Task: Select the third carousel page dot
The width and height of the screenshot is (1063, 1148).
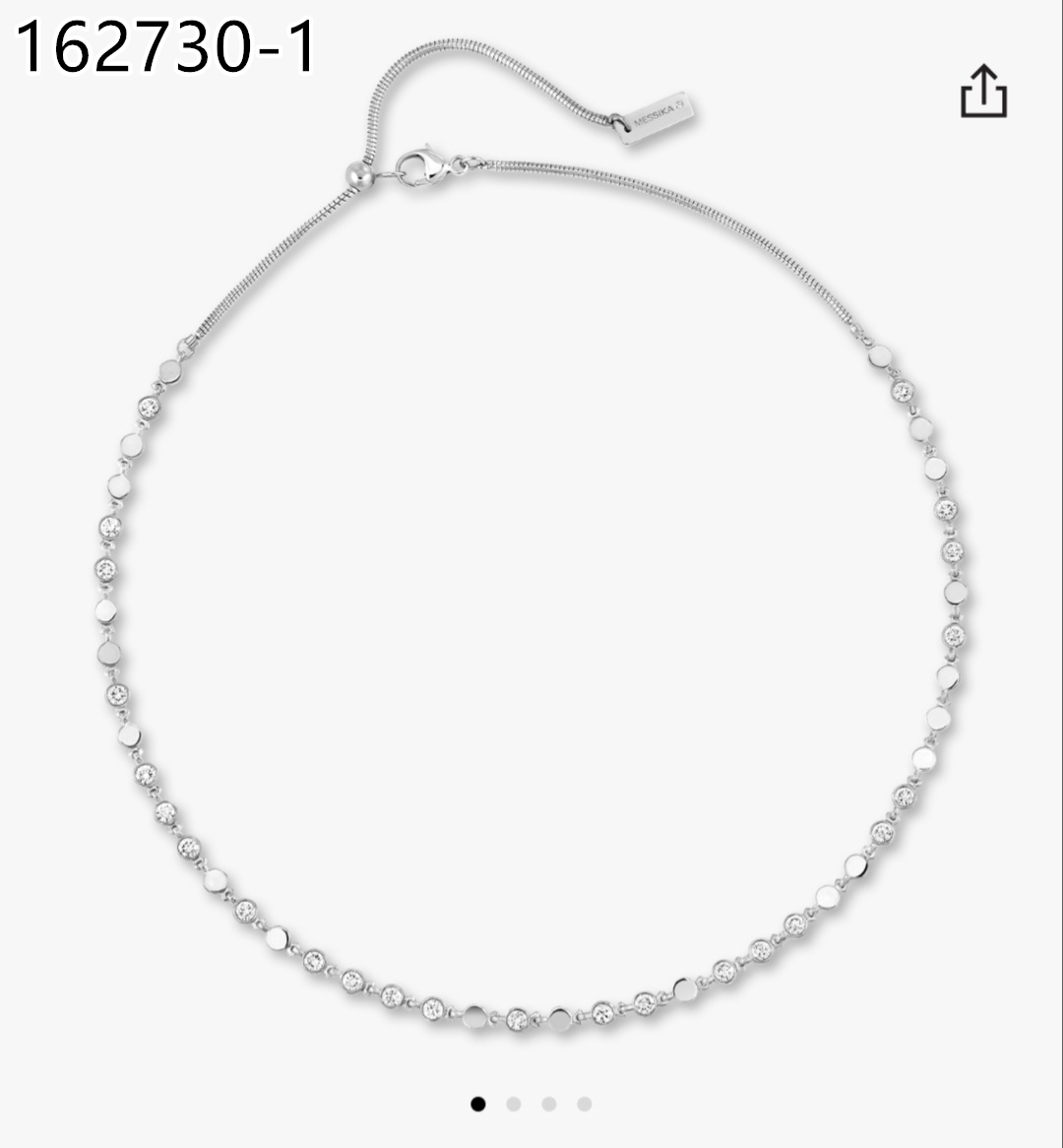Action: pos(549,1104)
